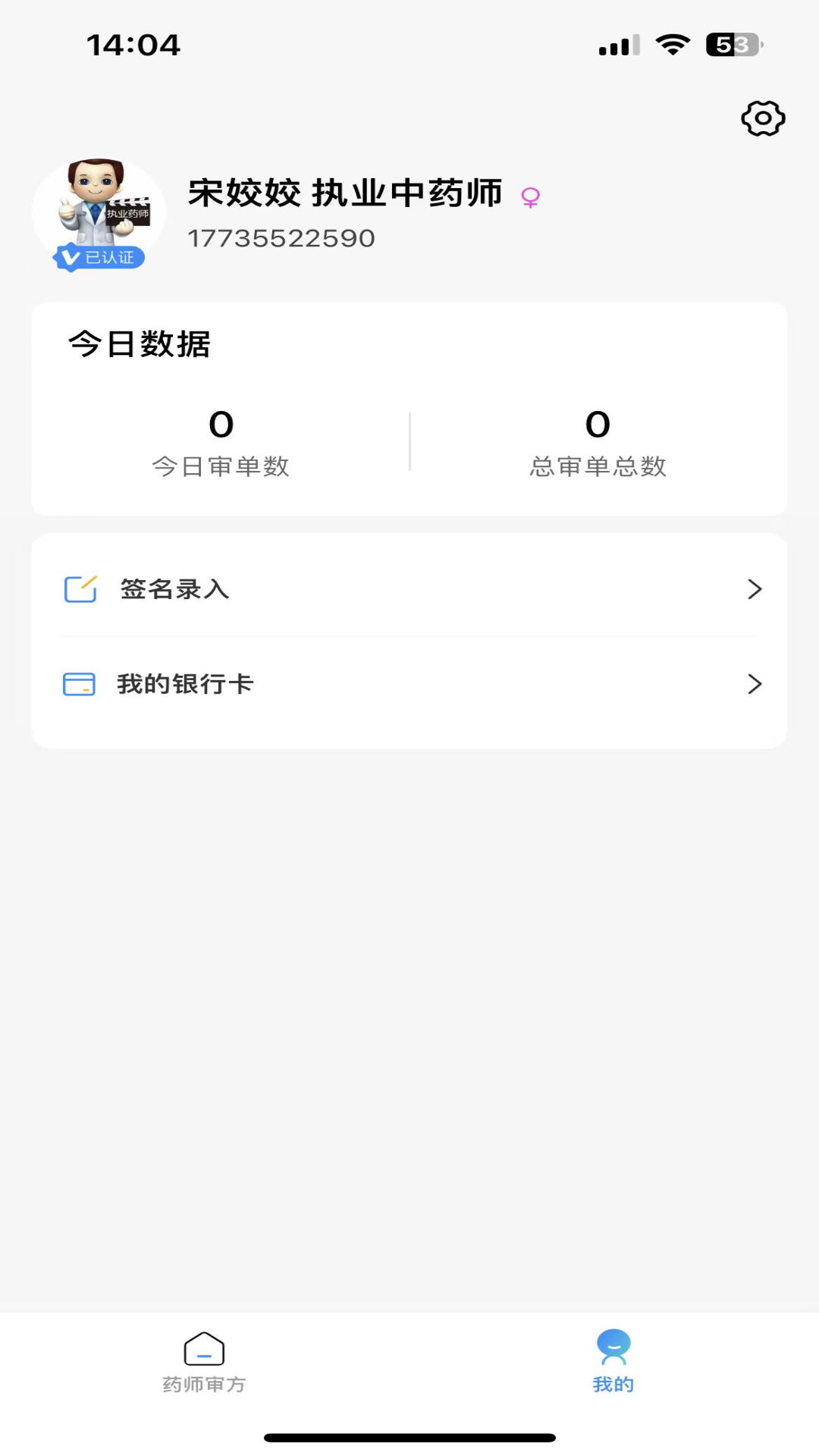
Task: Expand 签名录入 with its right chevron
Action: coord(754,589)
